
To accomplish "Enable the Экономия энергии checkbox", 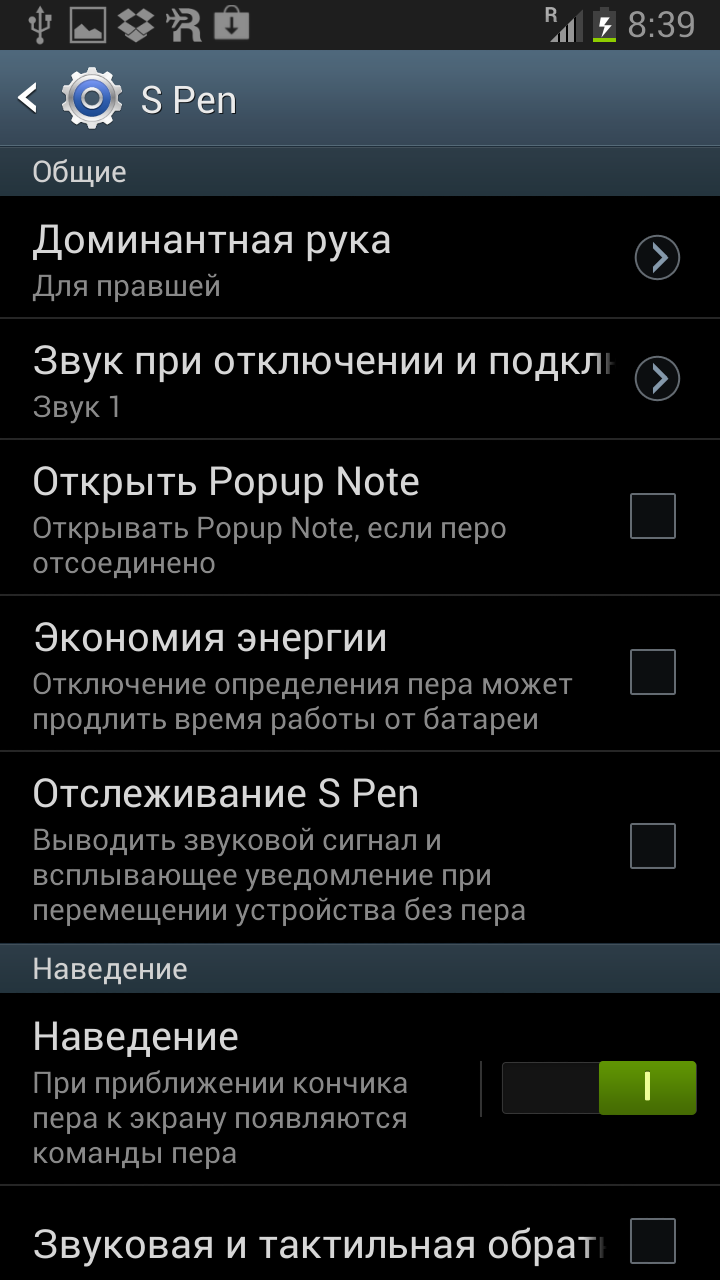I will (x=653, y=672).
